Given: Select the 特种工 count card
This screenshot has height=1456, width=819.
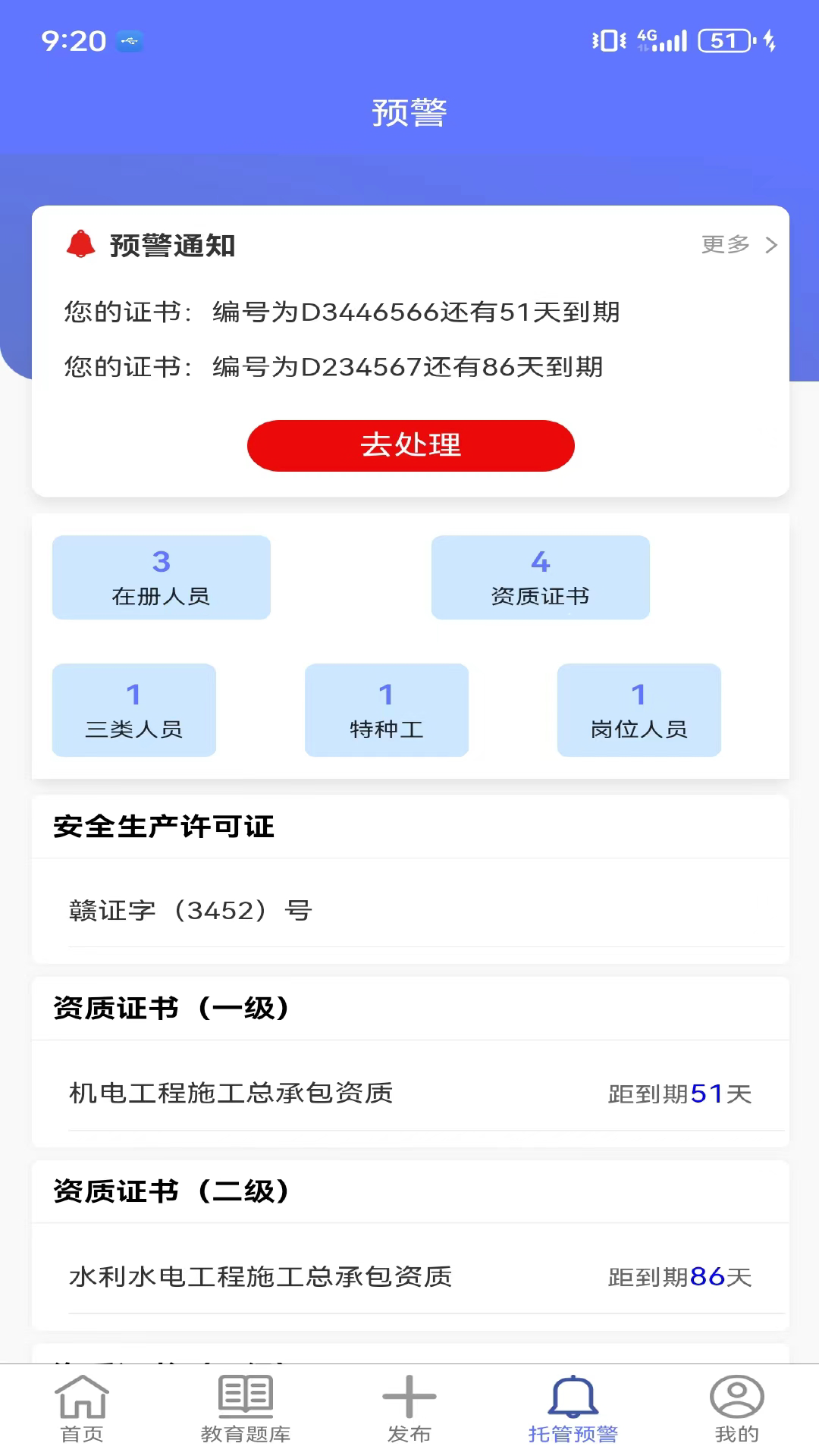Looking at the screenshot, I should click(x=386, y=710).
